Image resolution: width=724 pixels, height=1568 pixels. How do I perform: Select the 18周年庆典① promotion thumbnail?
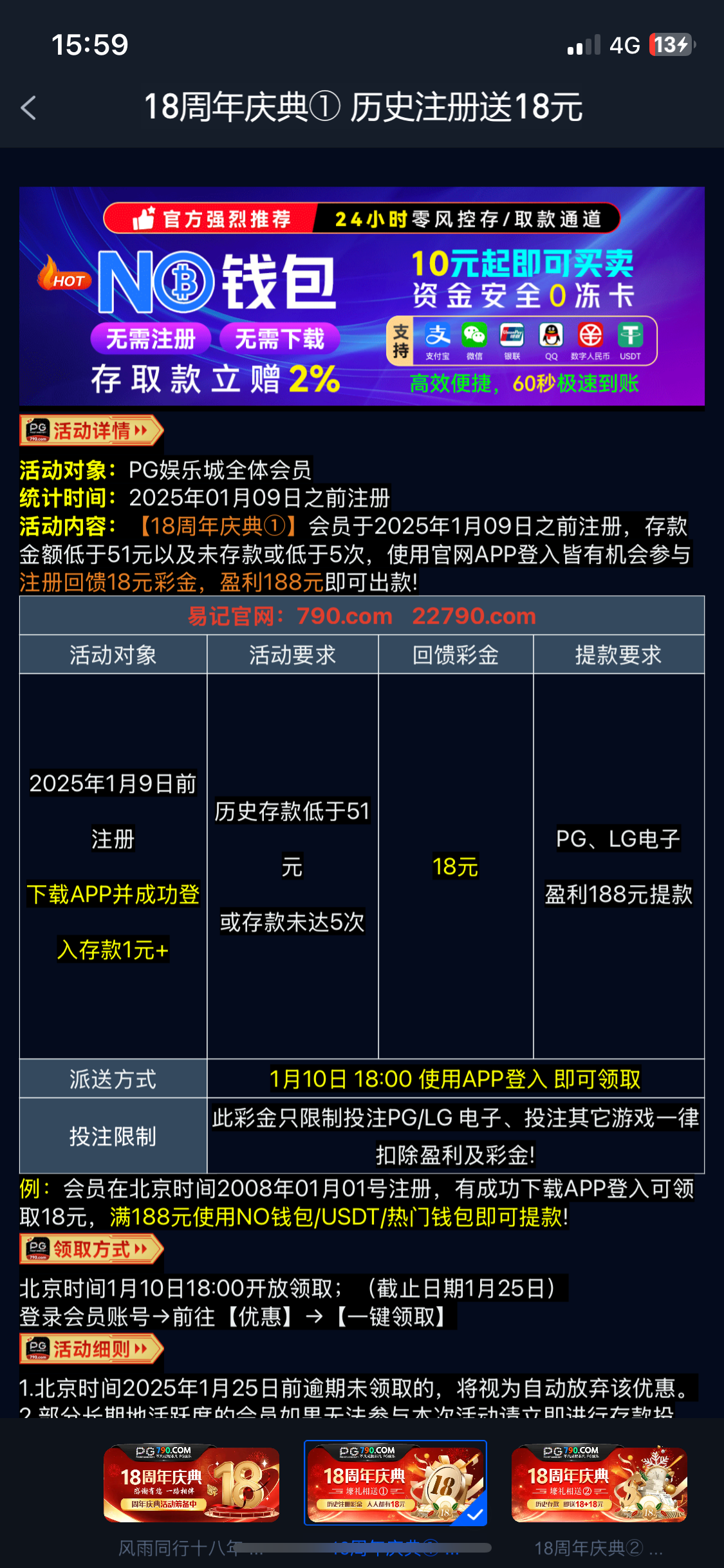395,1483
